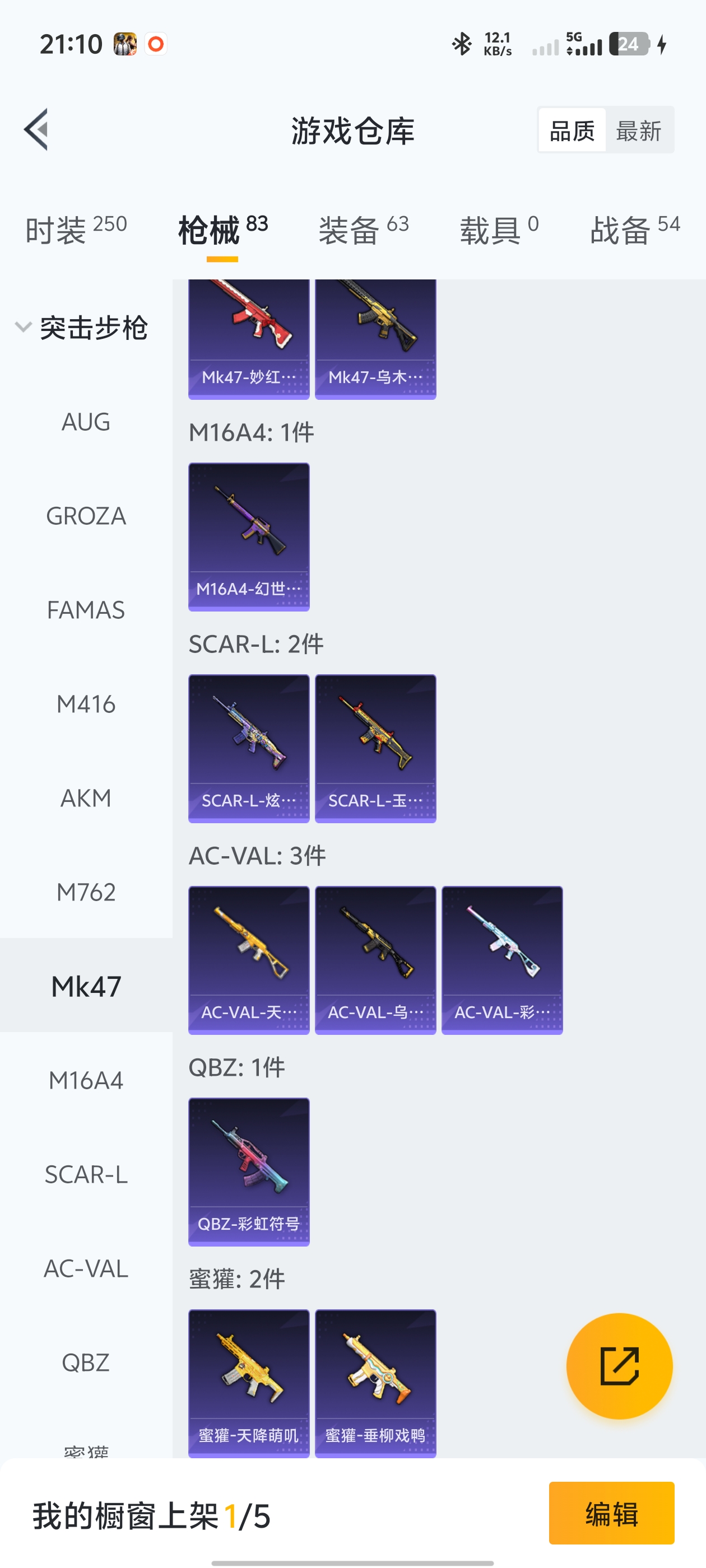Image resolution: width=706 pixels, height=1568 pixels.
Task: Sort the warehouse by 最新
Action: 638,130
